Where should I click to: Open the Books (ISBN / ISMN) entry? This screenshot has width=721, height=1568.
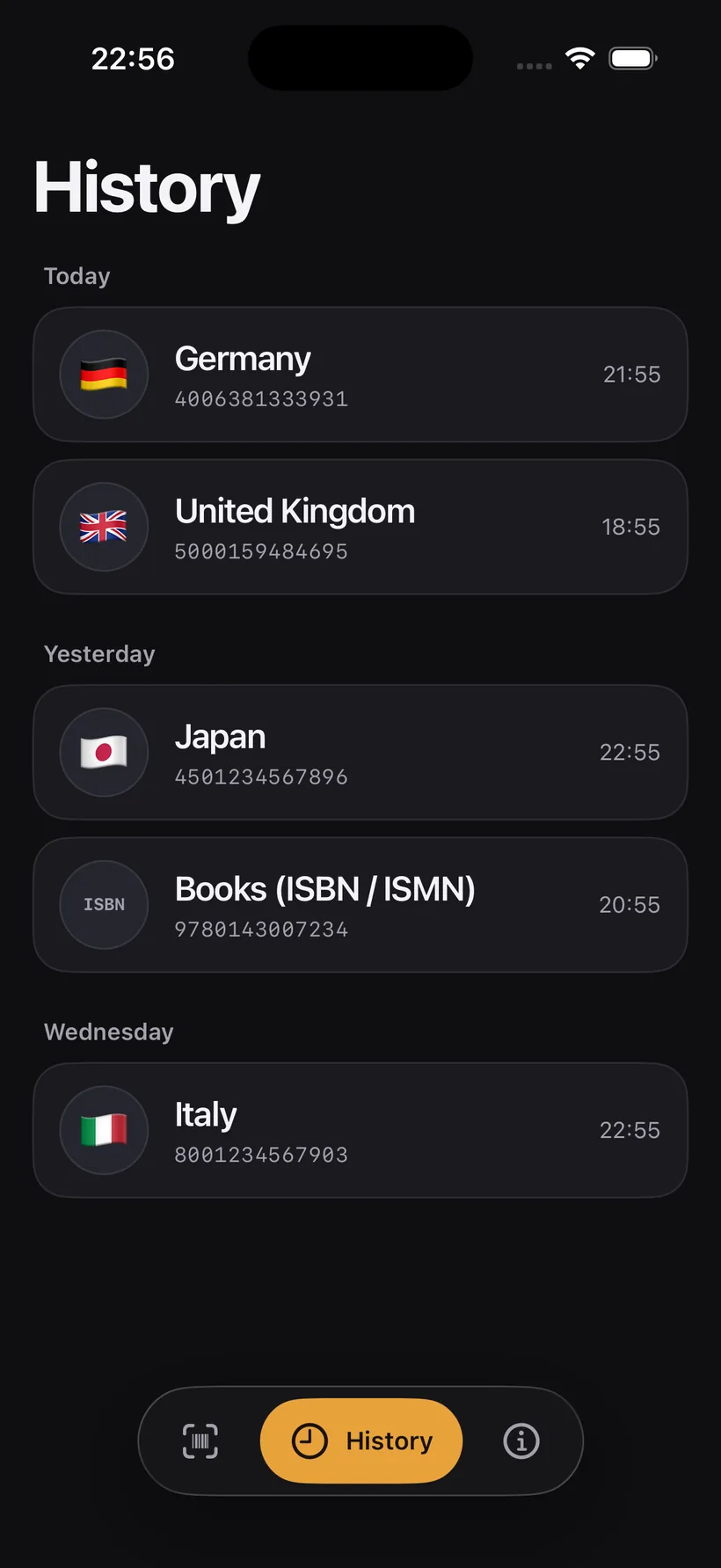360,905
